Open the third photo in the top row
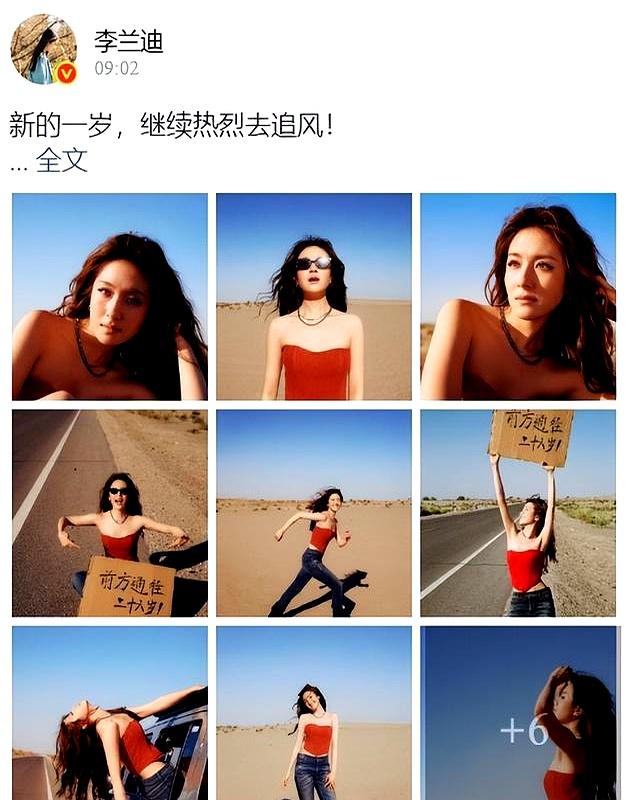The height and width of the screenshot is (800, 640). pos(518,297)
